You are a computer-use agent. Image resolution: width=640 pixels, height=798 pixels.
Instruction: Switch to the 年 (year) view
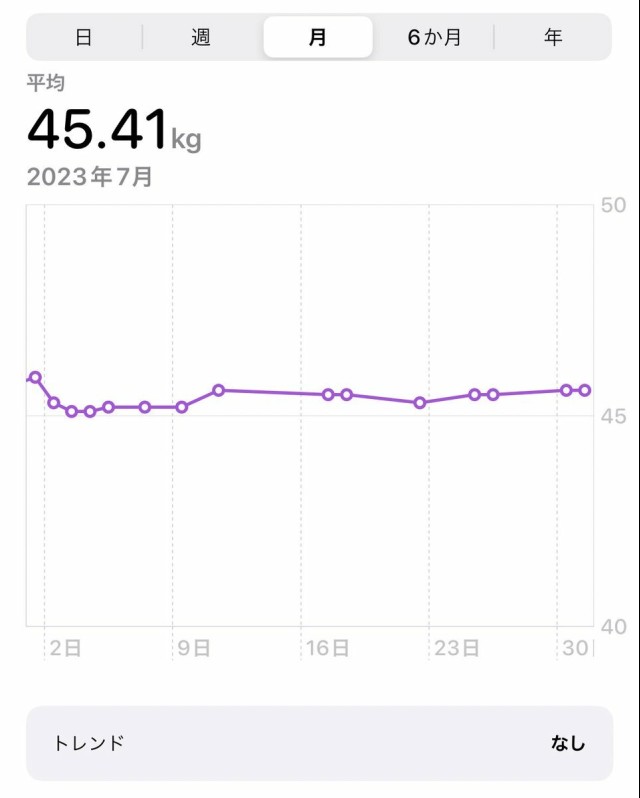[x=553, y=38]
